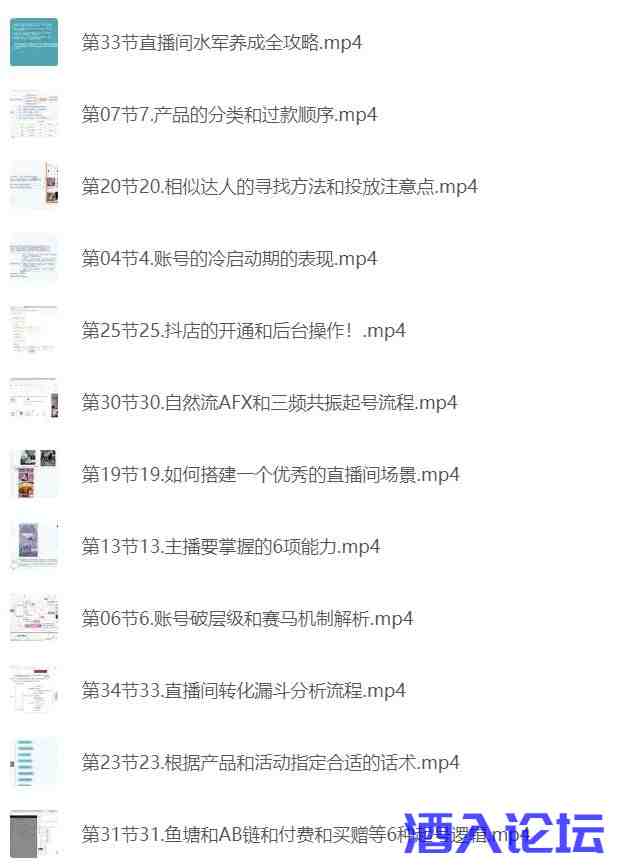Play 第19节如何搭建一个优秀的直播间场景
Image resolution: width=619 pixels, height=868 pixels.
tap(270, 475)
